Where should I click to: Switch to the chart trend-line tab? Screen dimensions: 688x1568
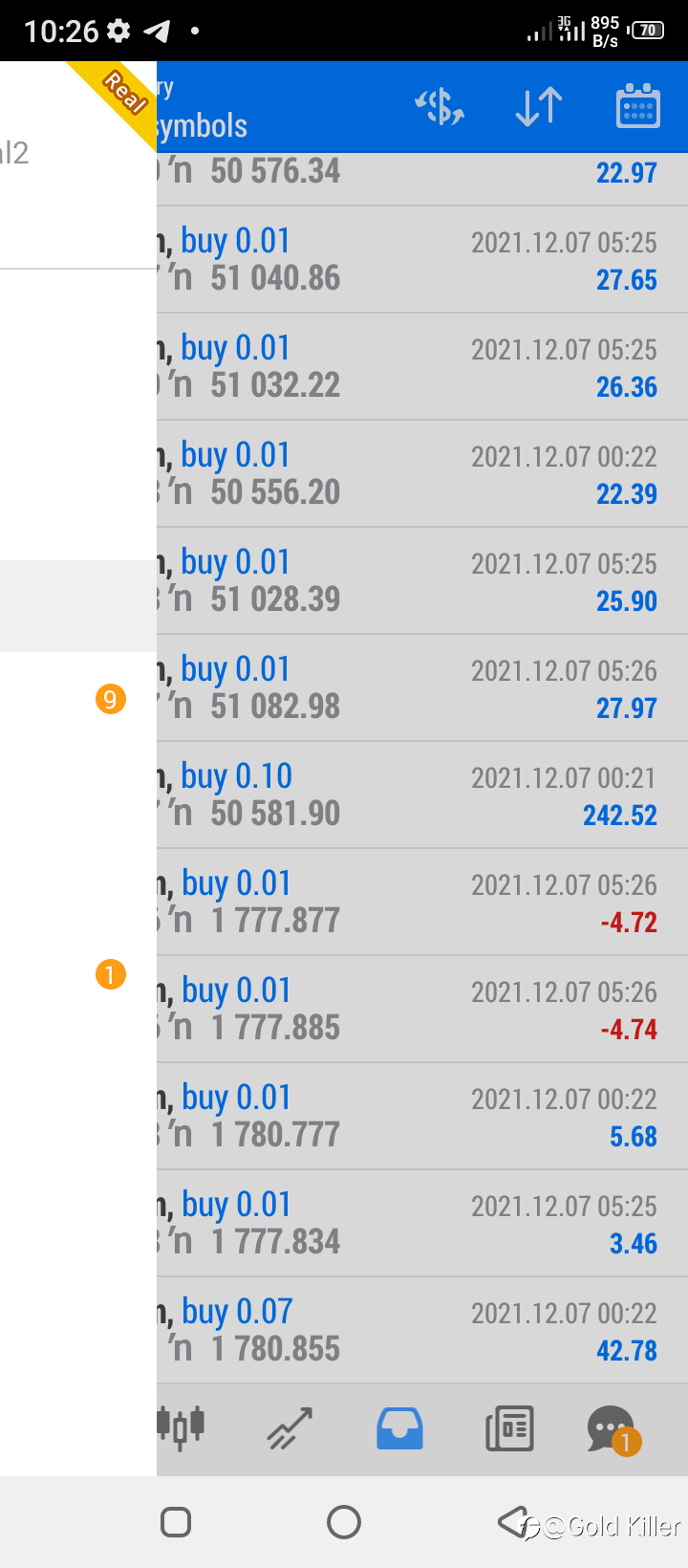click(290, 1428)
